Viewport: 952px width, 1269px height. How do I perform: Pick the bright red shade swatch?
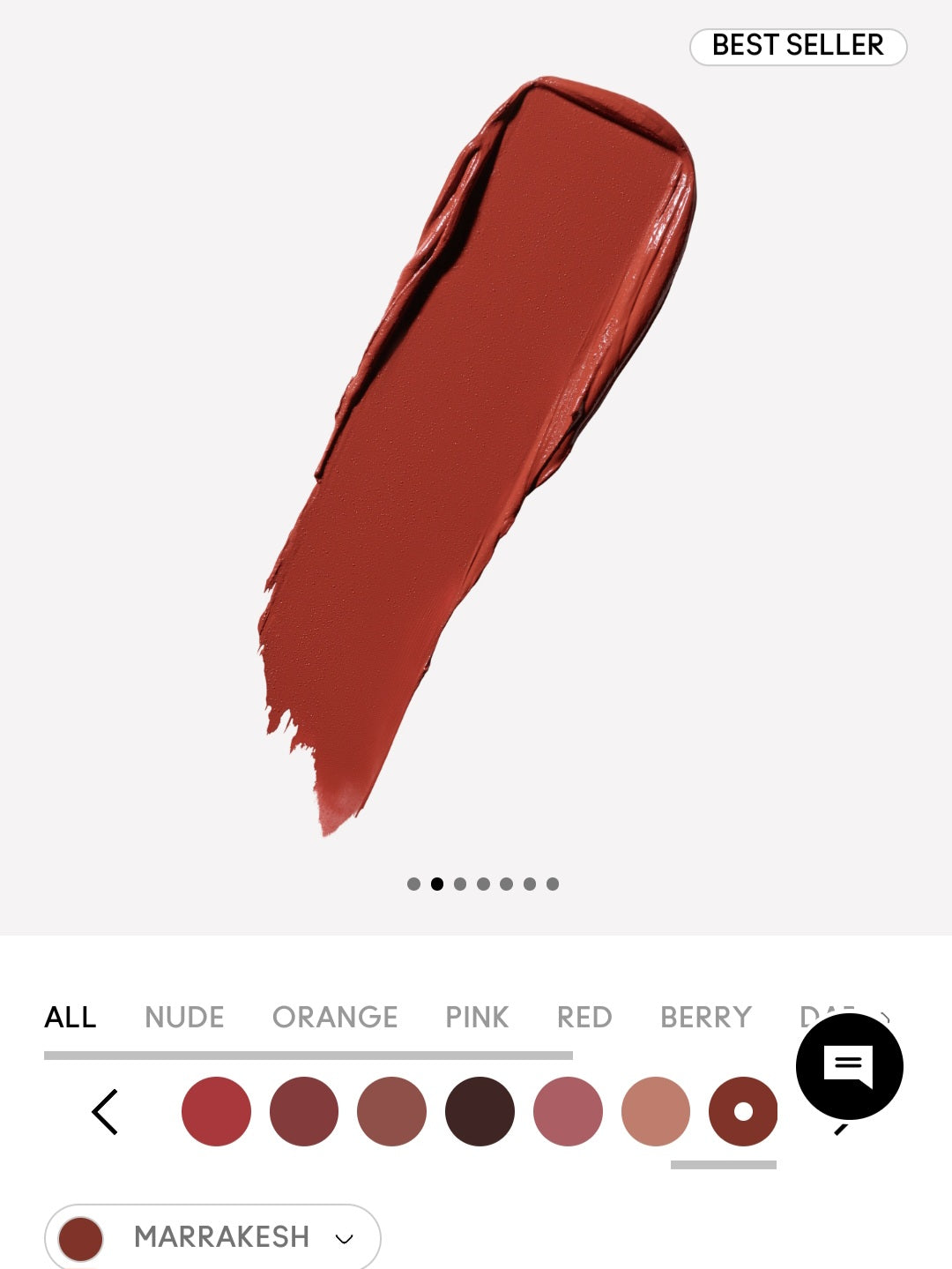(216, 1111)
